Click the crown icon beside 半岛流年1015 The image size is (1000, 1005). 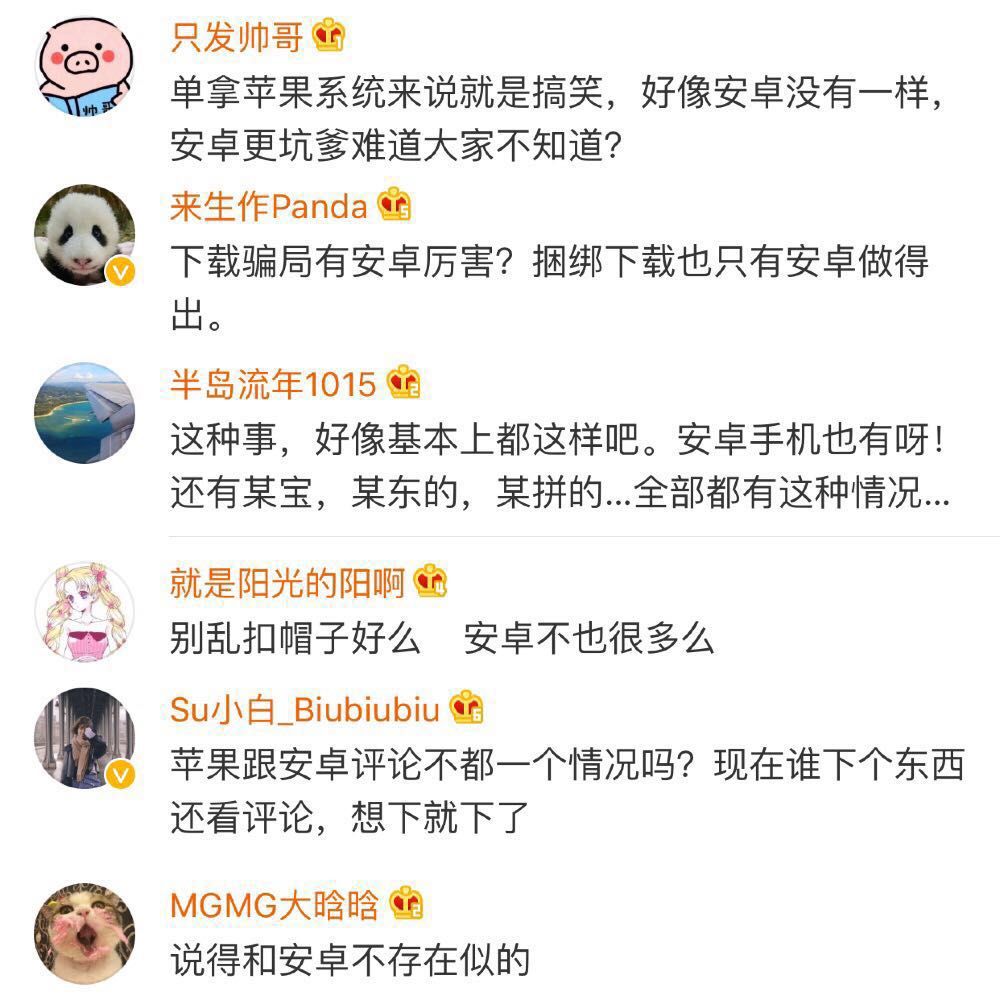(405, 381)
